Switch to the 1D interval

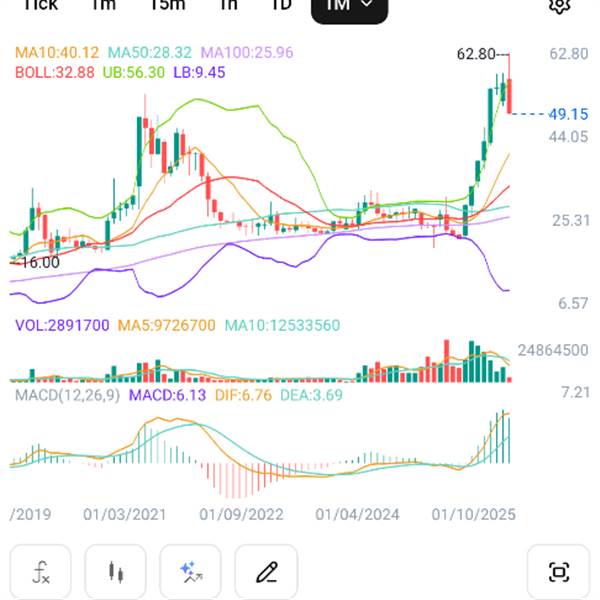coord(282,5)
